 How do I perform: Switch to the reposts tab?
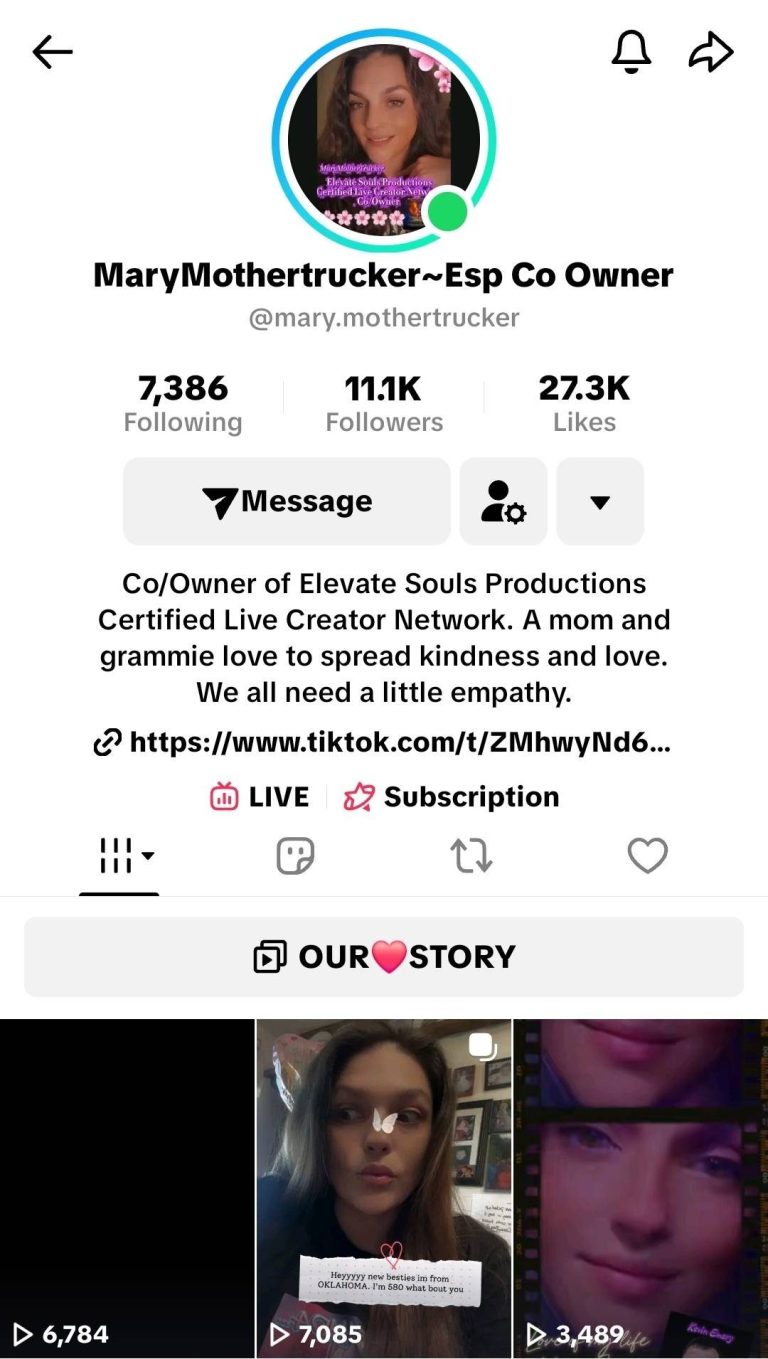coord(471,856)
